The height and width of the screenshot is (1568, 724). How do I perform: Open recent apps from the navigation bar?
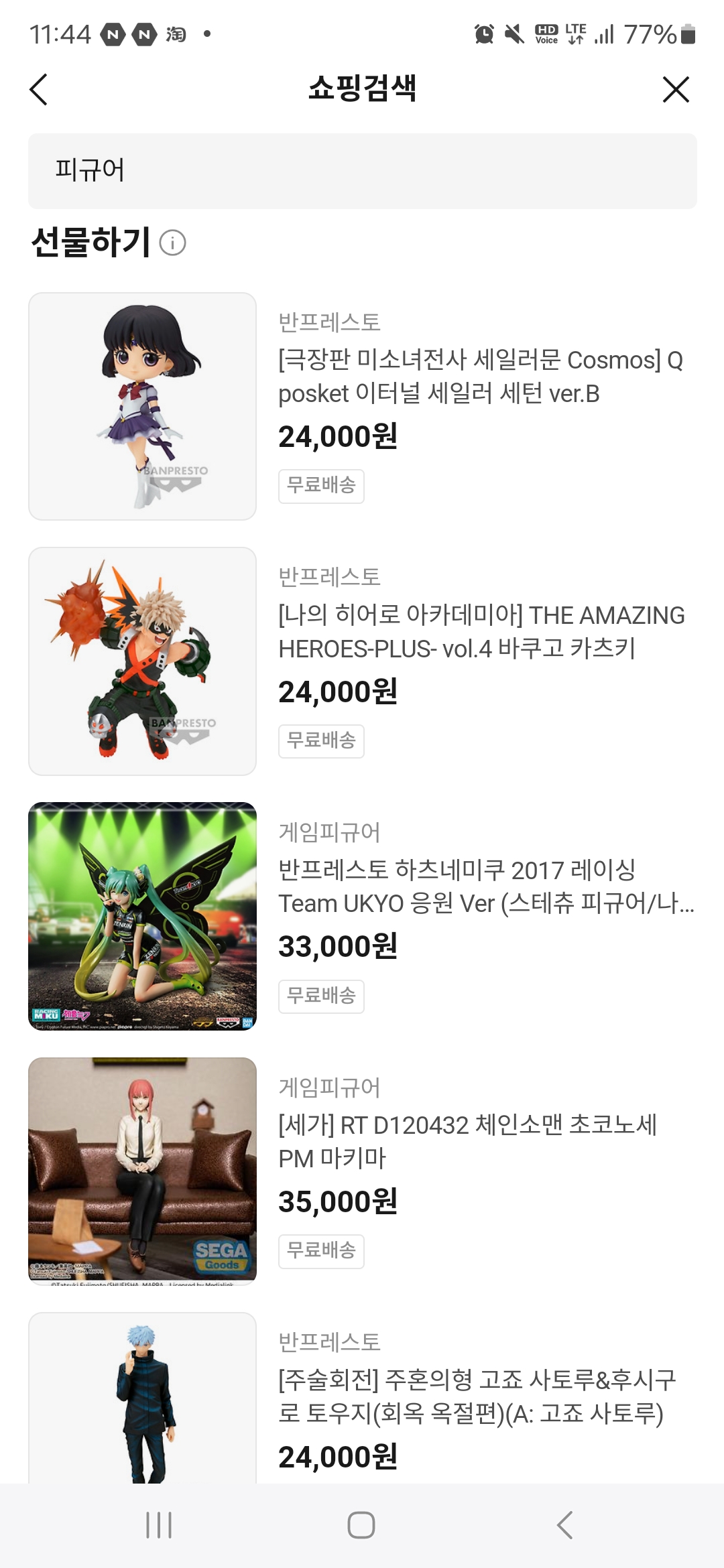(159, 1525)
